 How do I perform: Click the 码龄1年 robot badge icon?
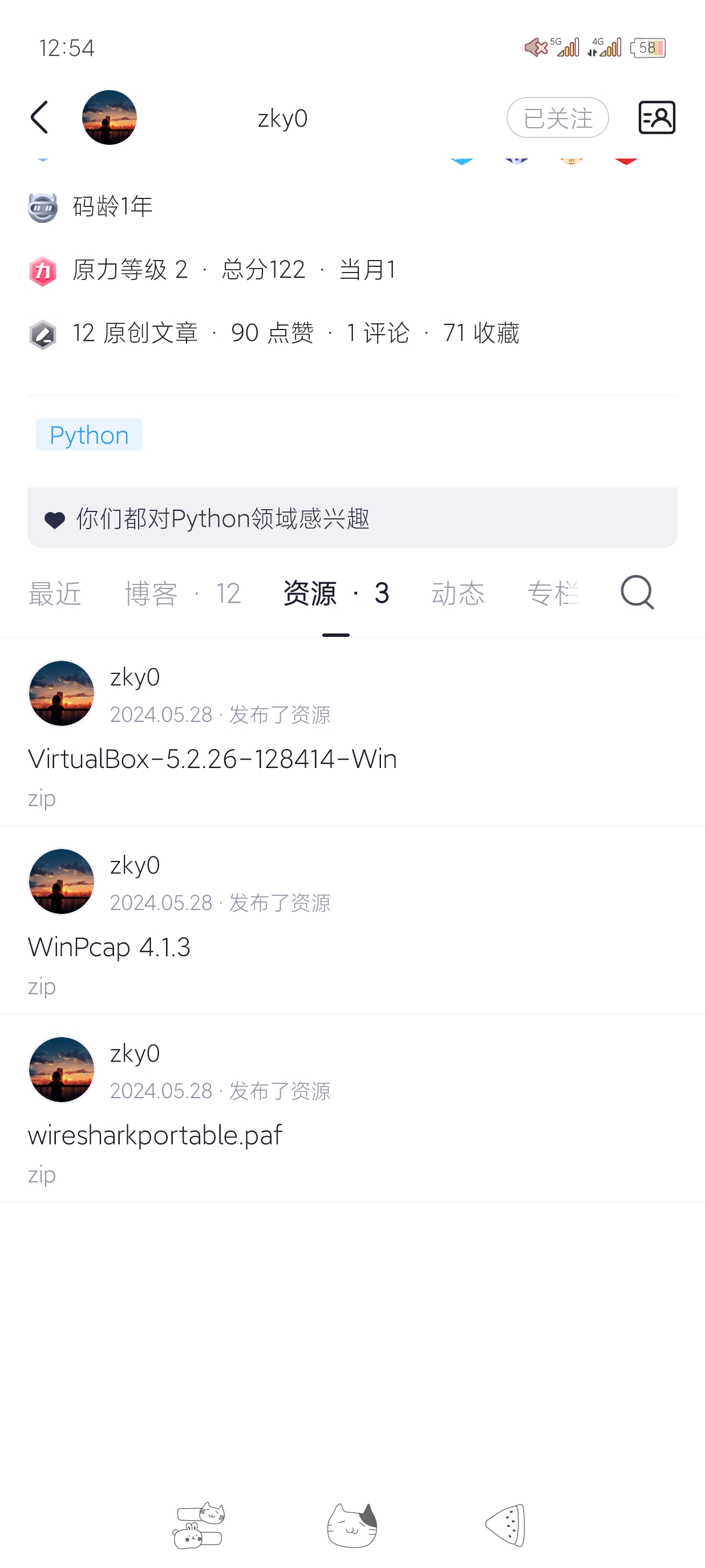(43, 207)
